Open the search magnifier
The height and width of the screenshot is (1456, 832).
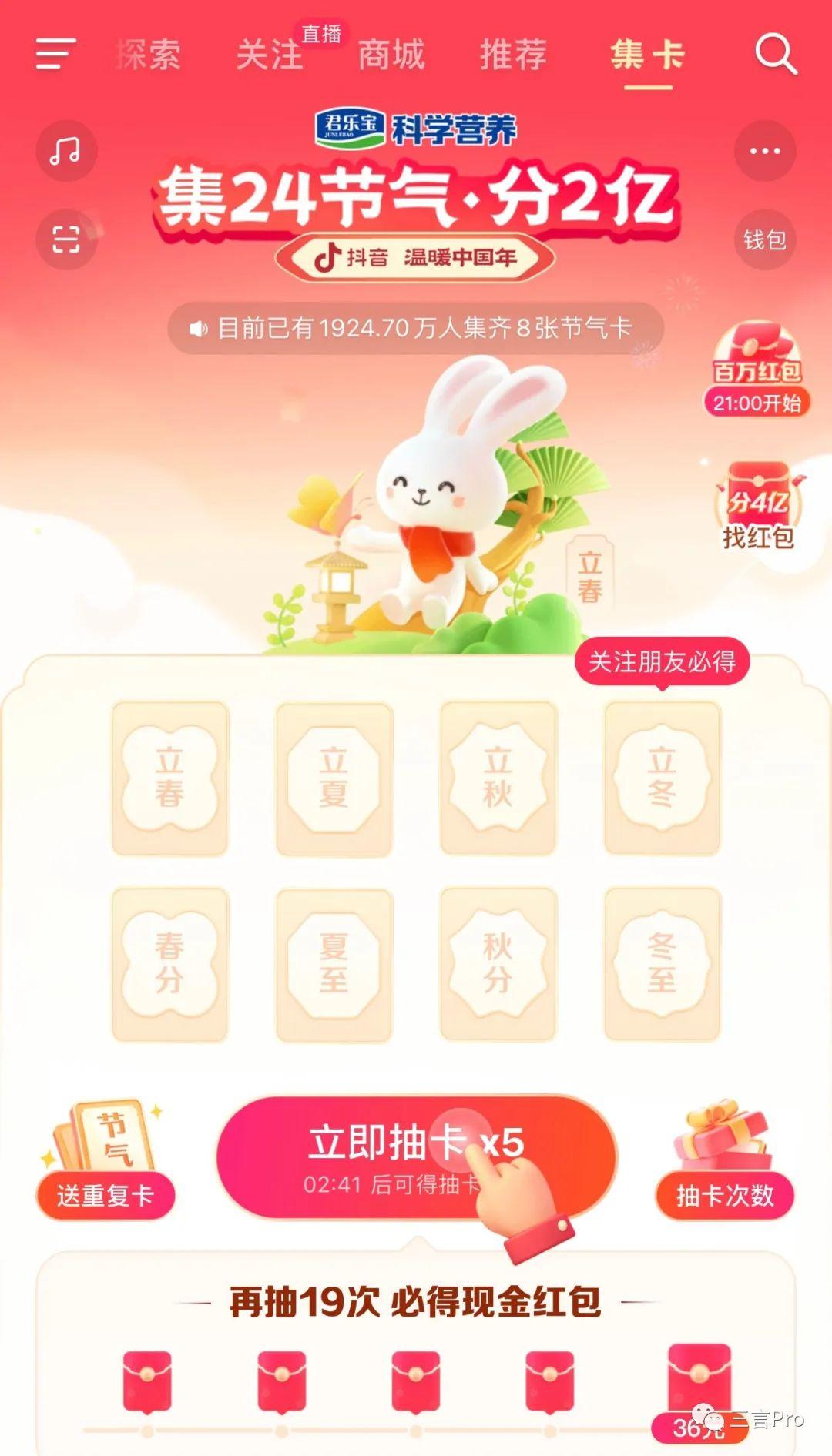click(x=775, y=54)
